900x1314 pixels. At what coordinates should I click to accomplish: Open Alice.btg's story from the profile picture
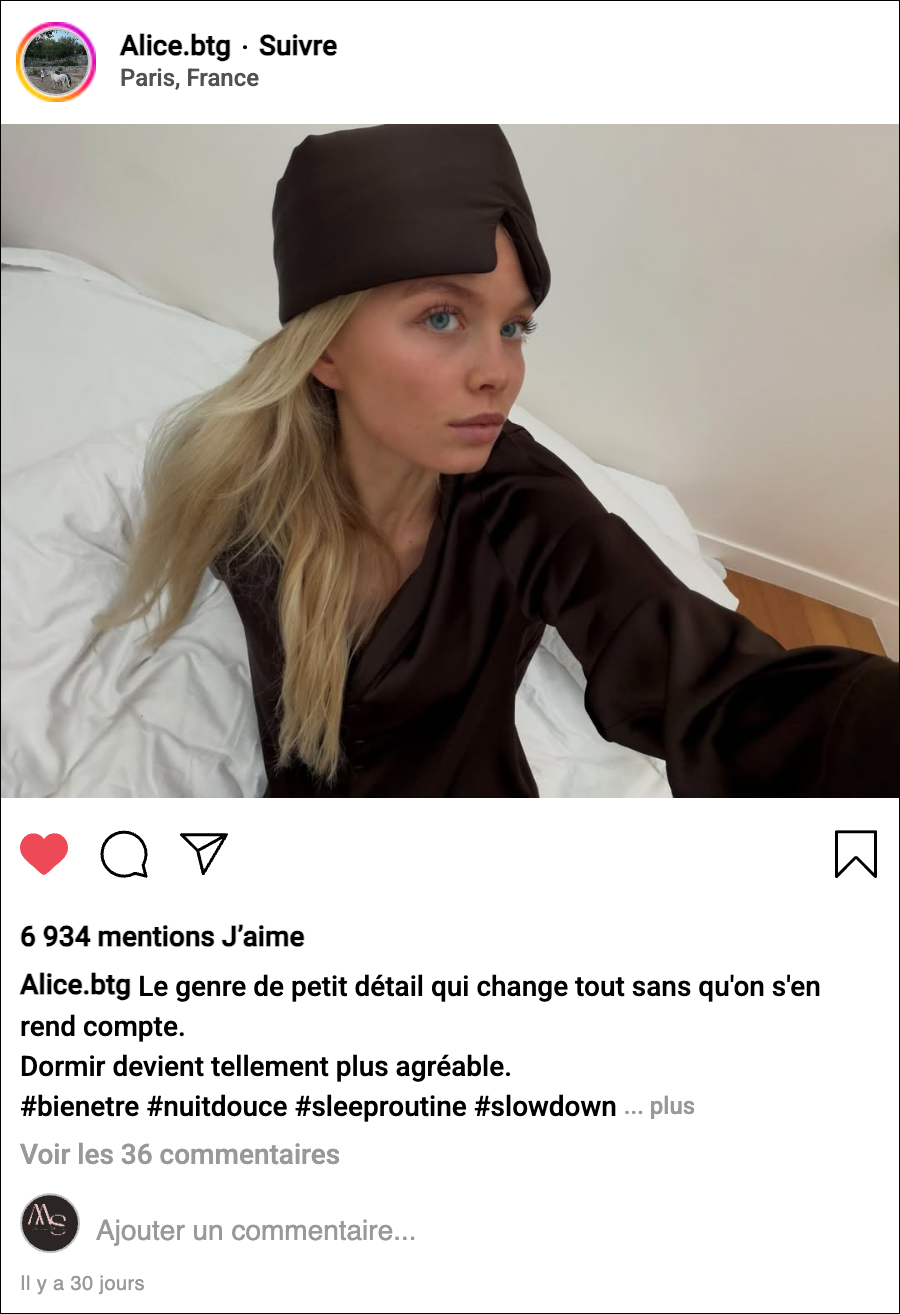pyautogui.click(x=56, y=62)
